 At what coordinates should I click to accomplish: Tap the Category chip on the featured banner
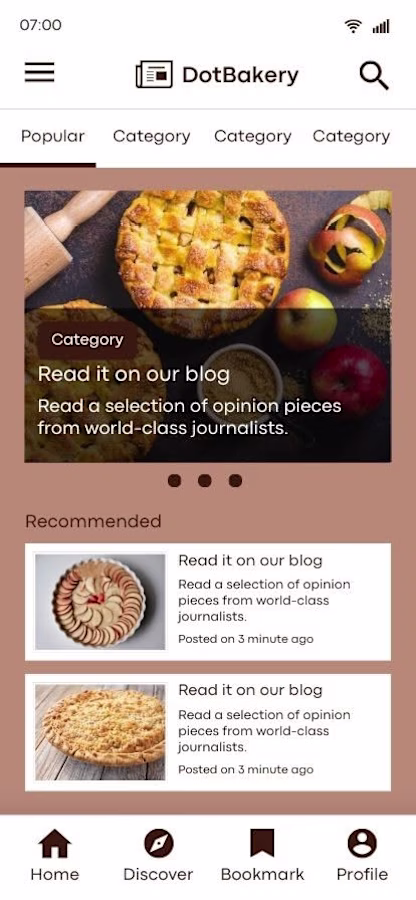pyautogui.click(x=87, y=340)
